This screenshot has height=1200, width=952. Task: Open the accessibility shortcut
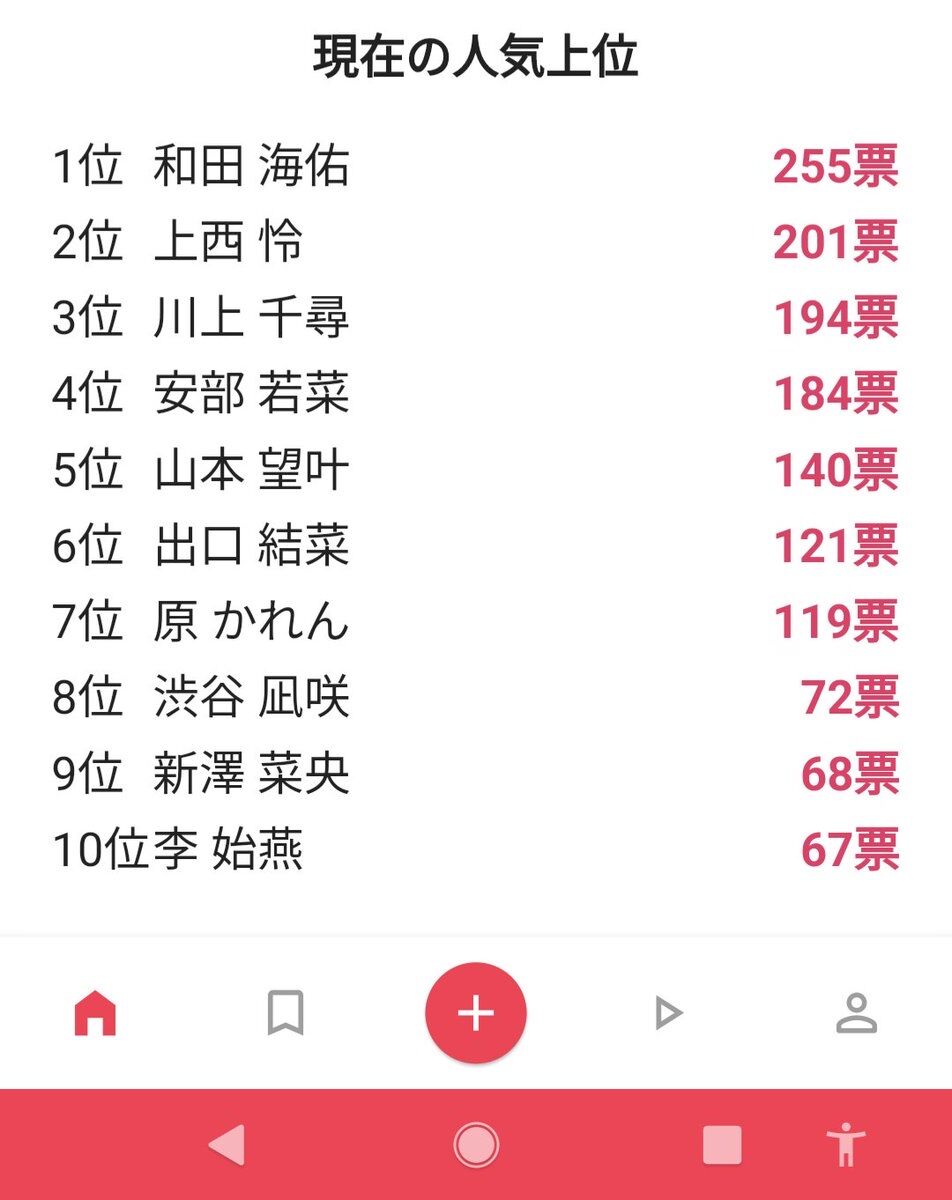[846, 1146]
